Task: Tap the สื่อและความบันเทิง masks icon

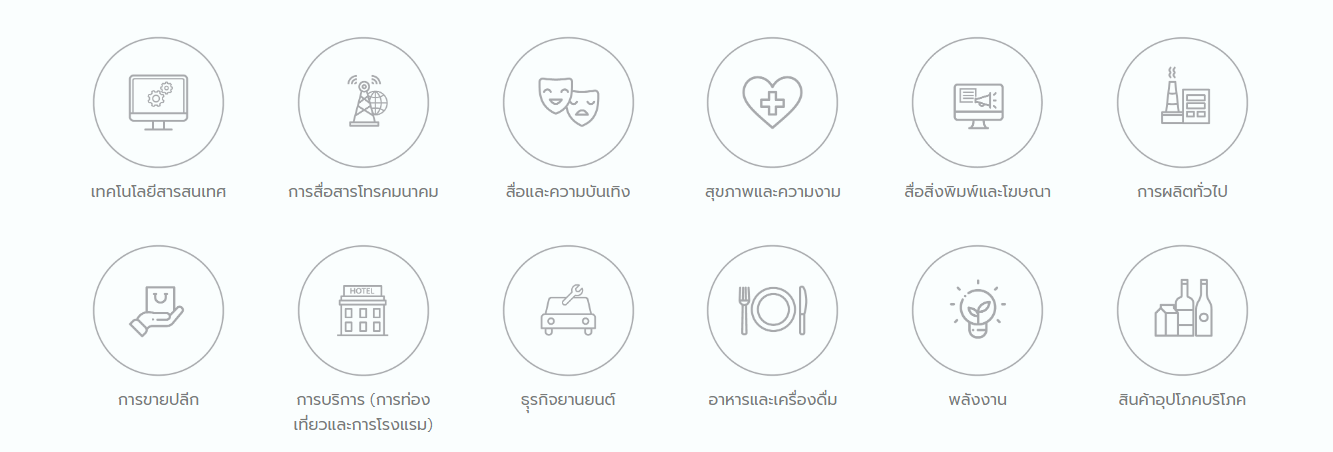Action: point(568,103)
